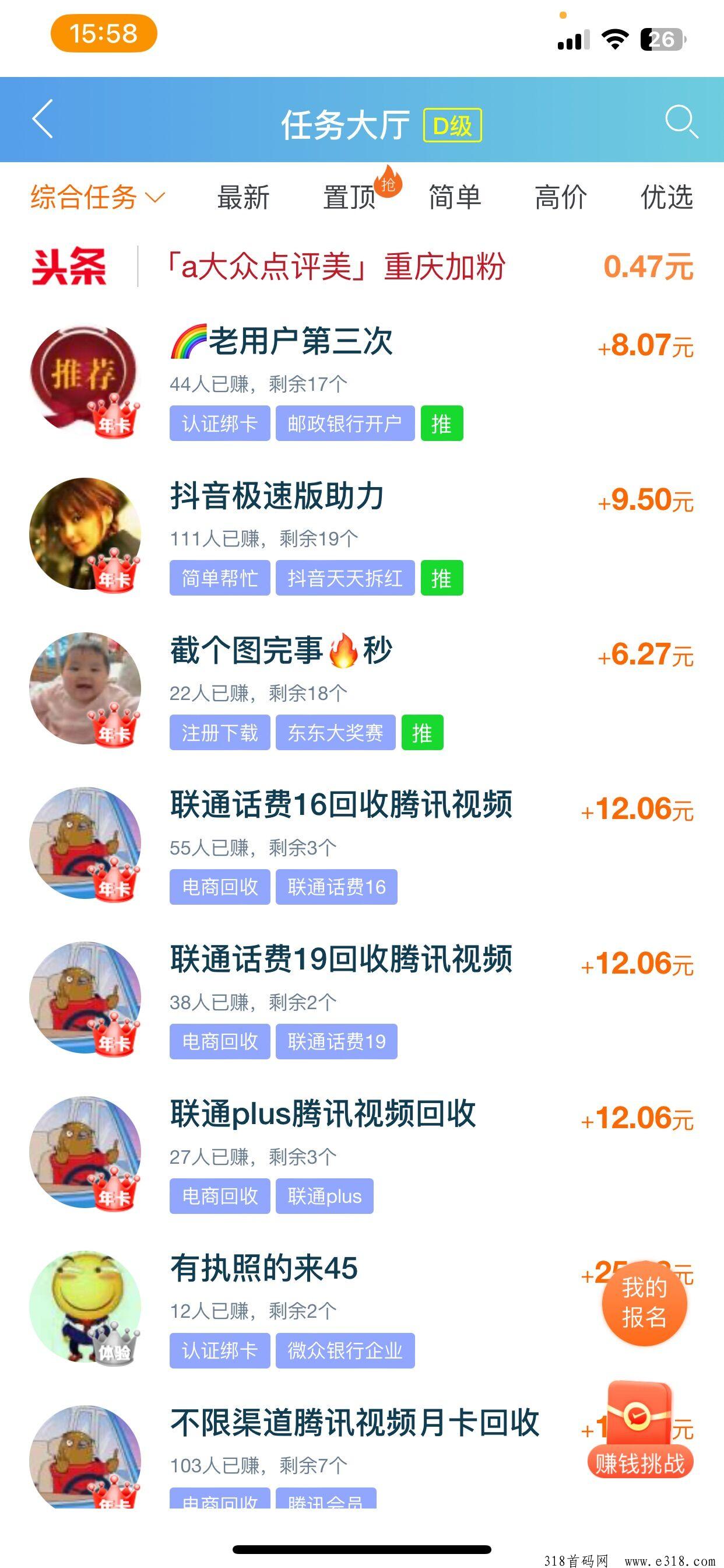Go back from the 任务大厅 screen

43,120
